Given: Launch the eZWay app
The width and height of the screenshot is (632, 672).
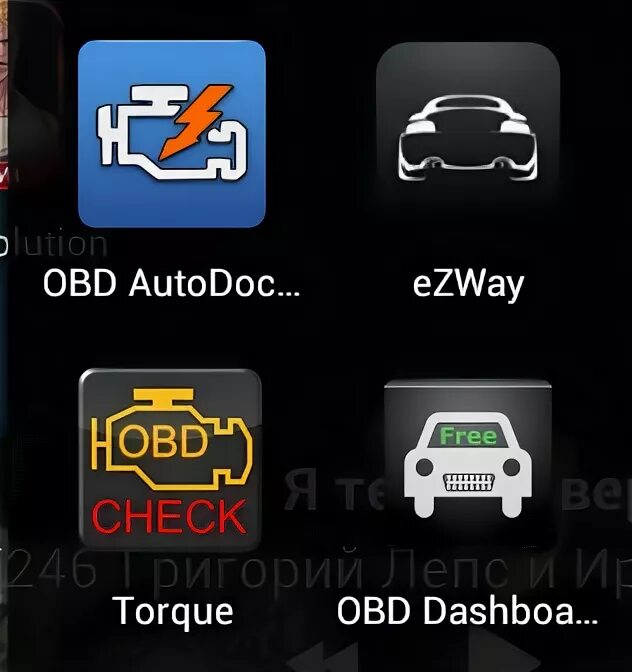Looking at the screenshot, I should pyautogui.click(x=467, y=136).
